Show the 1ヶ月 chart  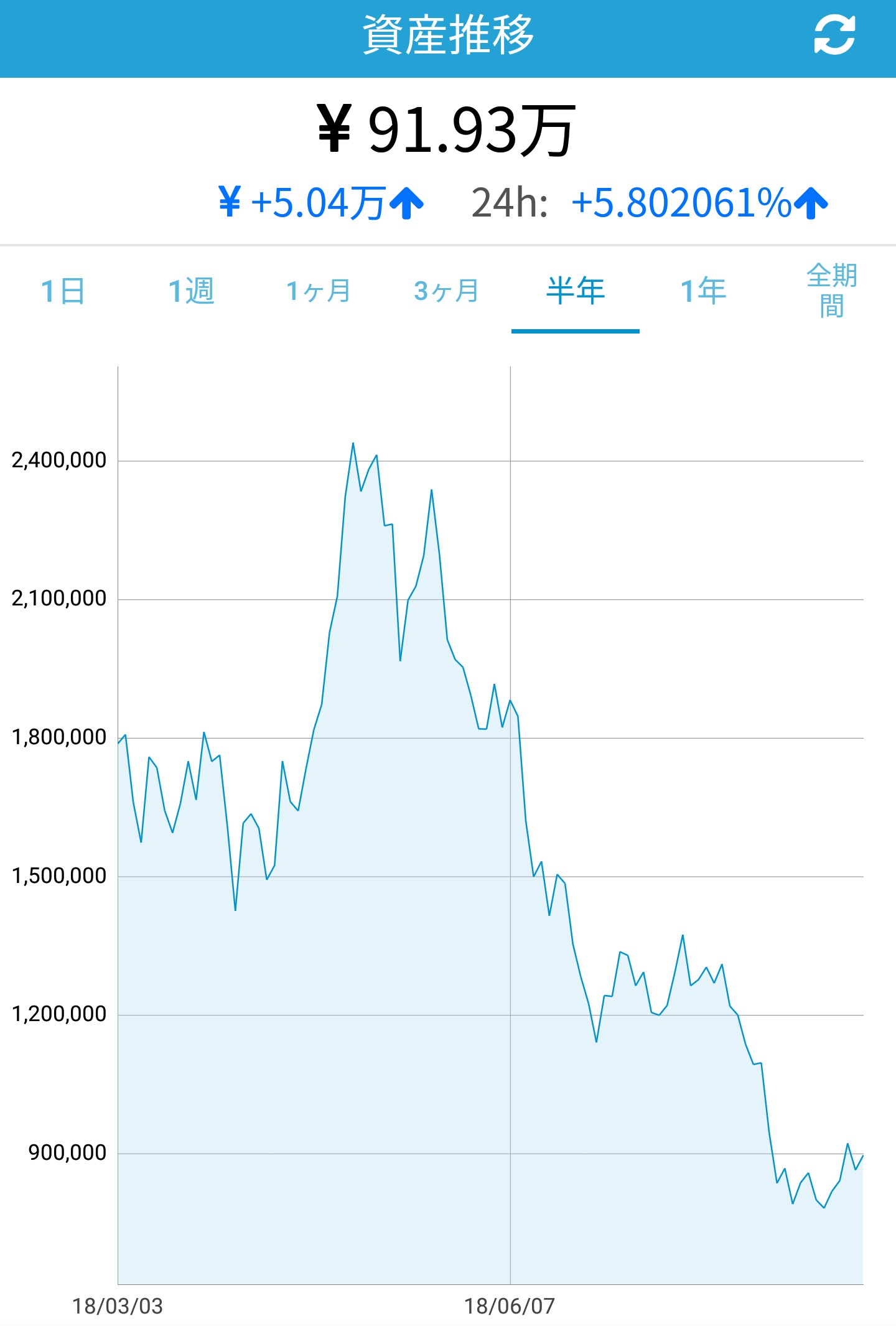pyautogui.click(x=319, y=291)
